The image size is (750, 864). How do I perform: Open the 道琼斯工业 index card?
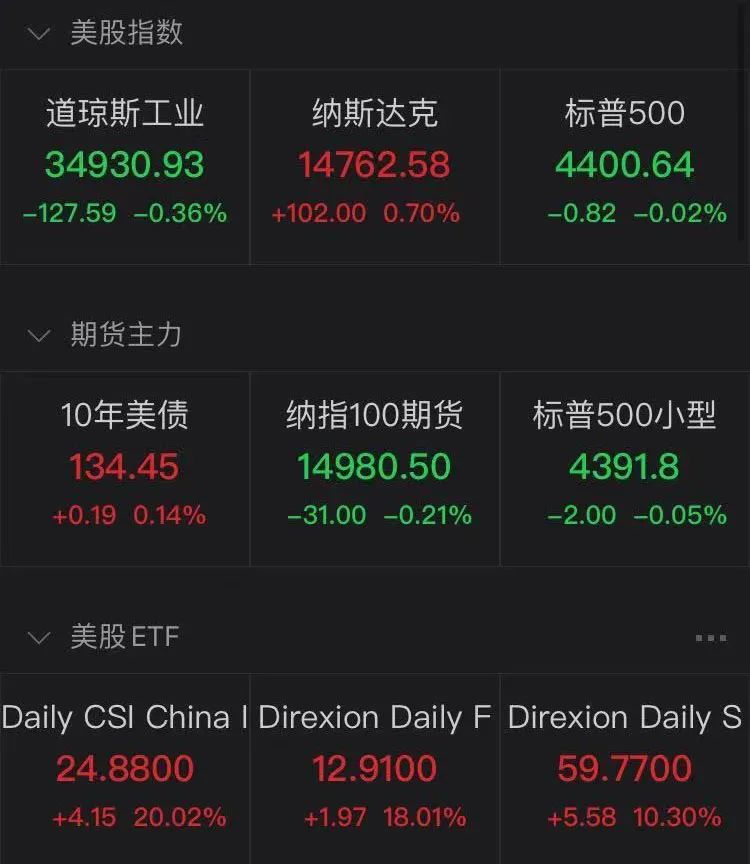pos(124,165)
